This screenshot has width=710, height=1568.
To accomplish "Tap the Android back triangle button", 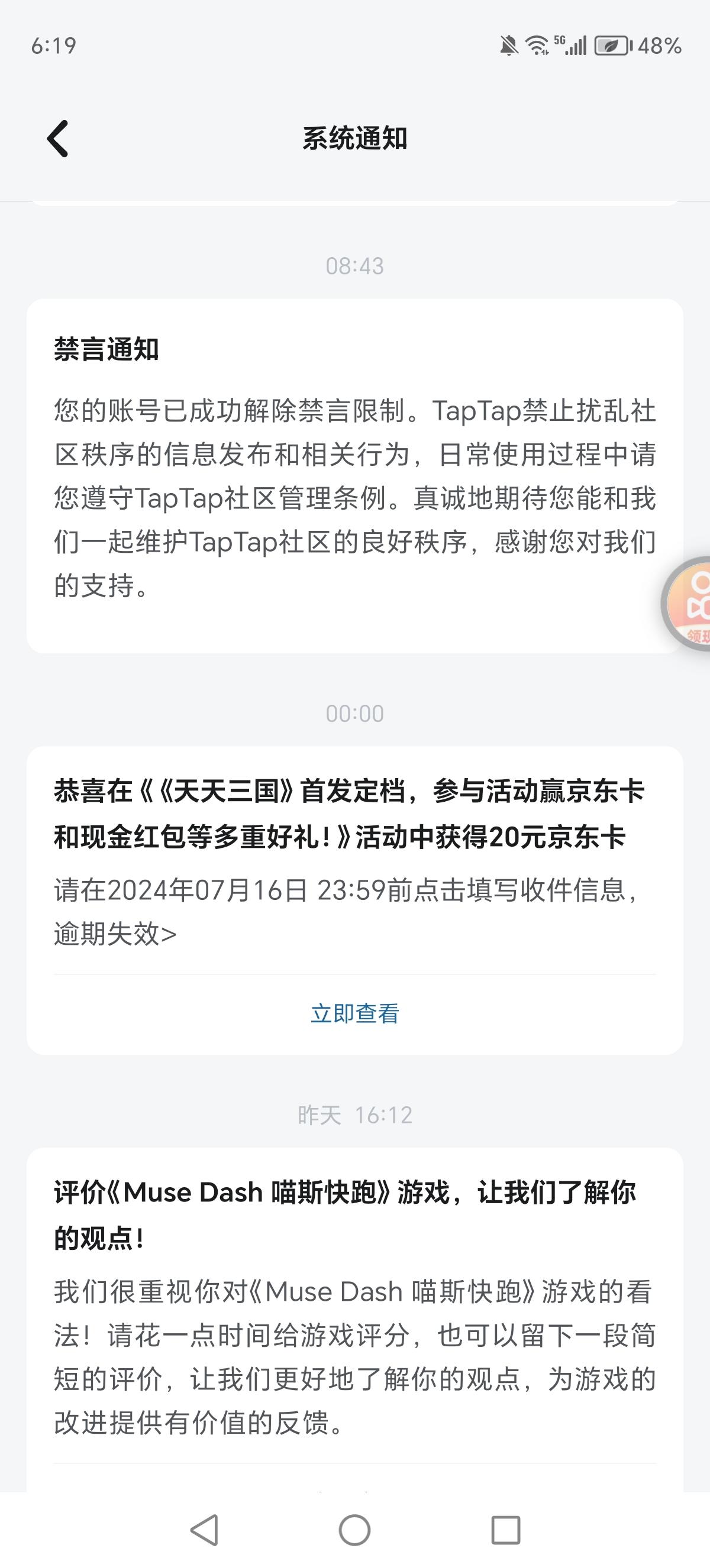I will [206, 1528].
